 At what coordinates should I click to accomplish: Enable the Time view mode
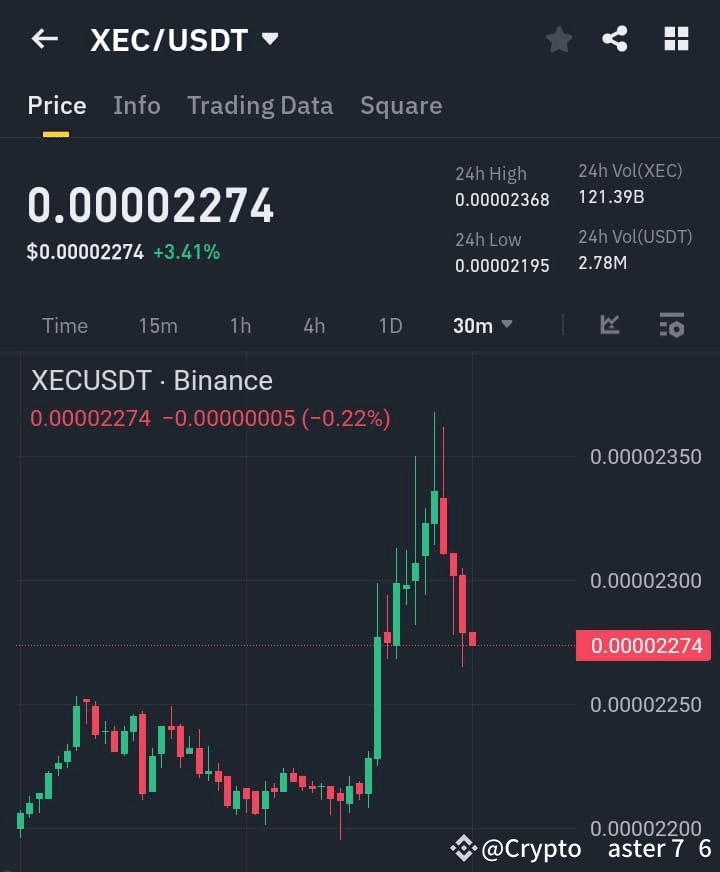click(64, 325)
